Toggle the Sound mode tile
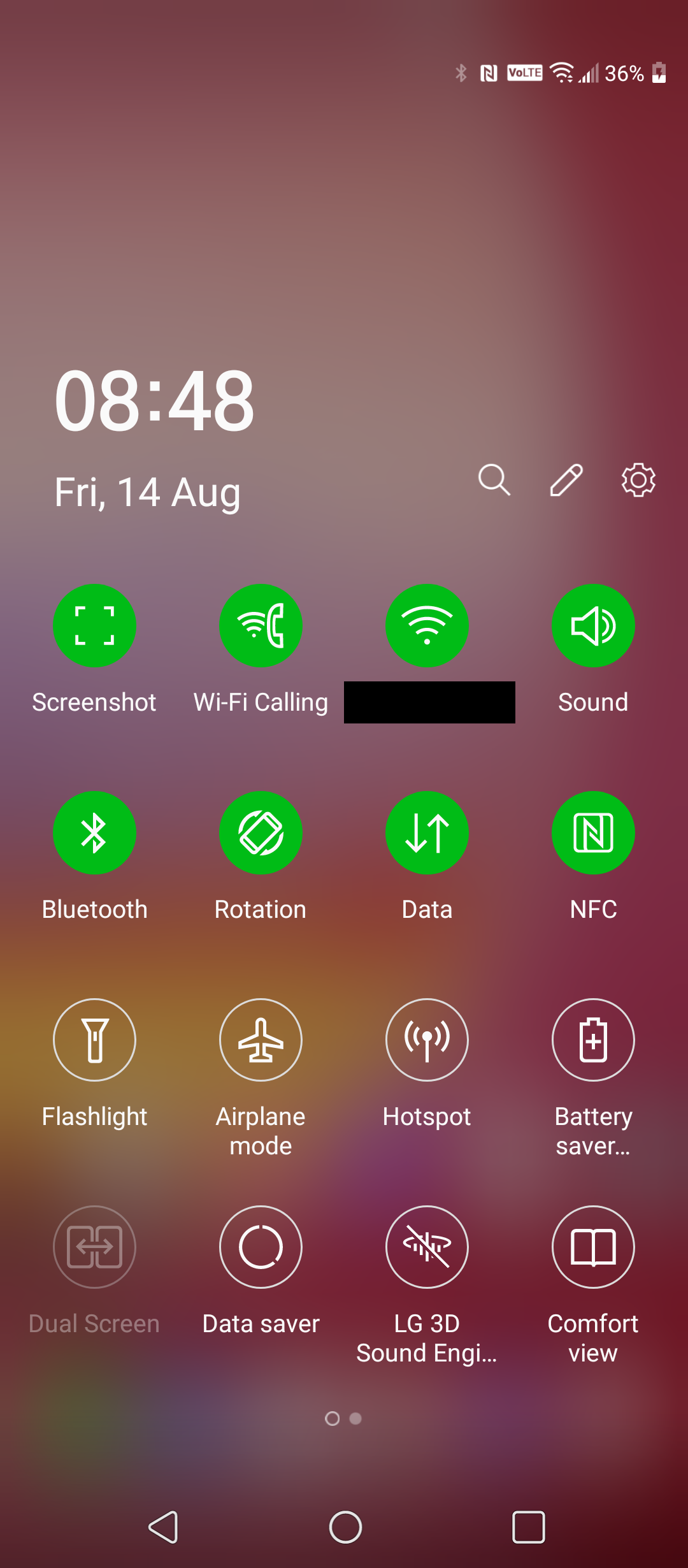Screen dimensions: 688x1568 593,625
